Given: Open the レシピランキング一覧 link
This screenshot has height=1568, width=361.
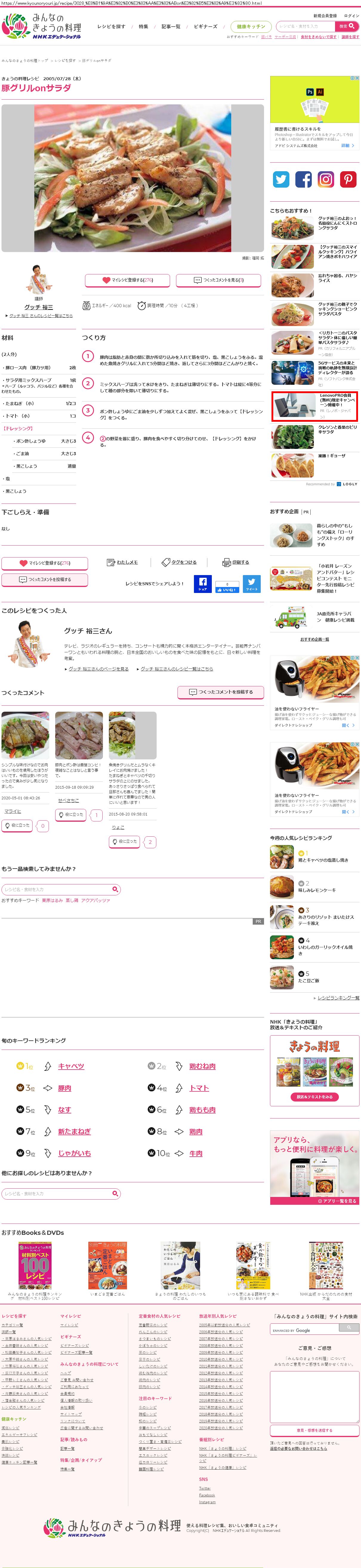Looking at the screenshot, I should click(x=338, y=998).
